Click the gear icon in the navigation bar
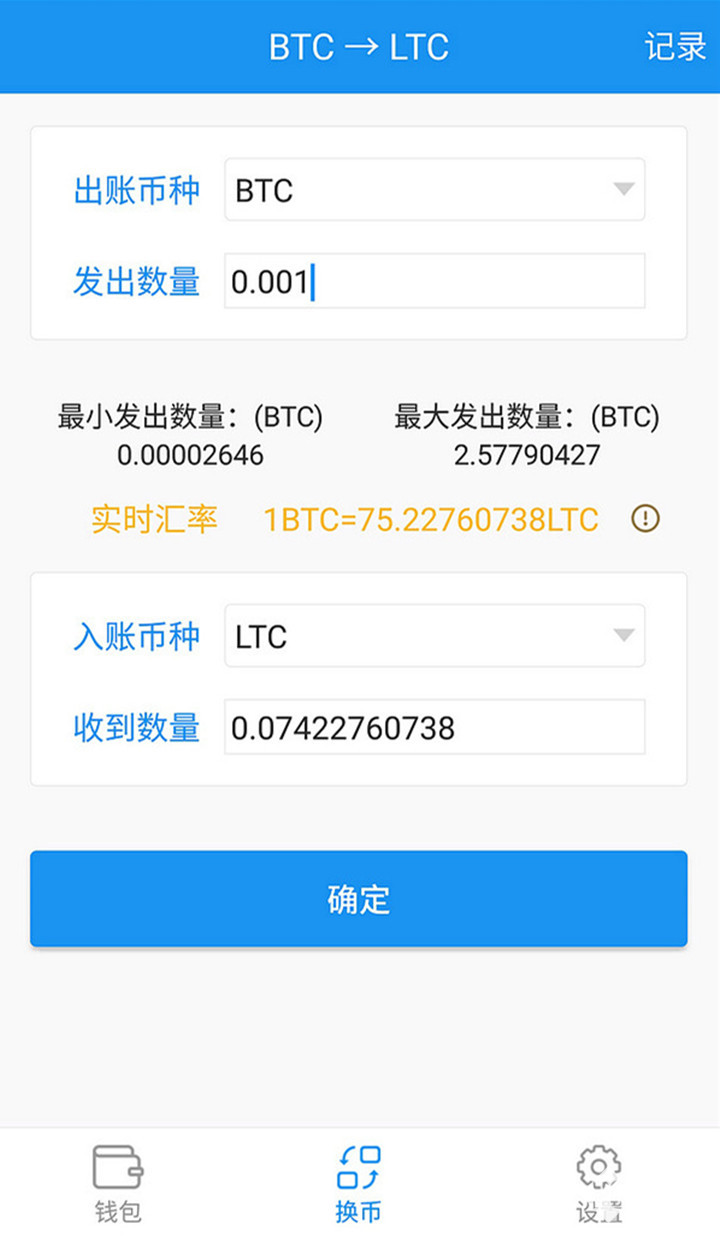This screenshot has height=1236, width=720. (x=598, y=1168)
